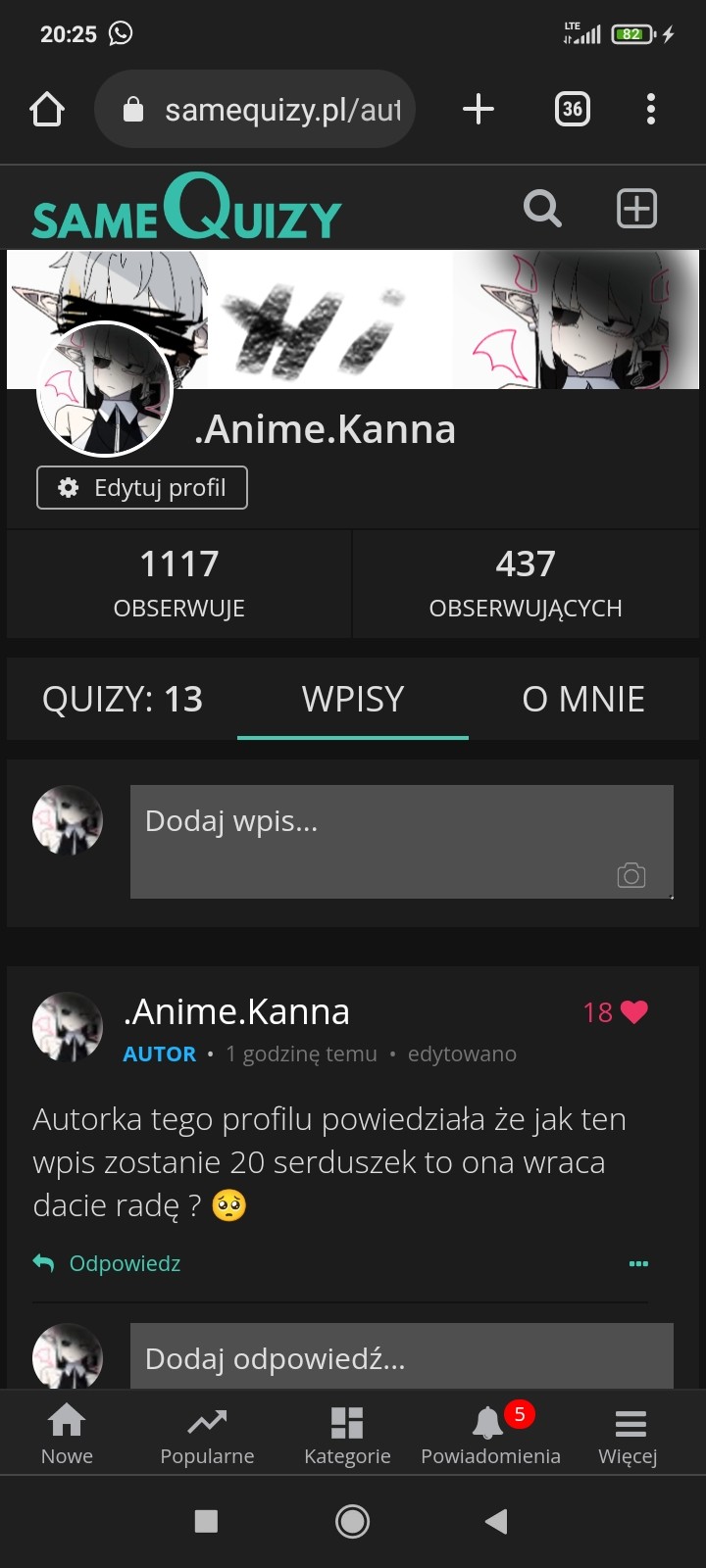The image size is (706, 1568).
Task: Open the browser tab switcher showing 36
Action: click(573, 109)
